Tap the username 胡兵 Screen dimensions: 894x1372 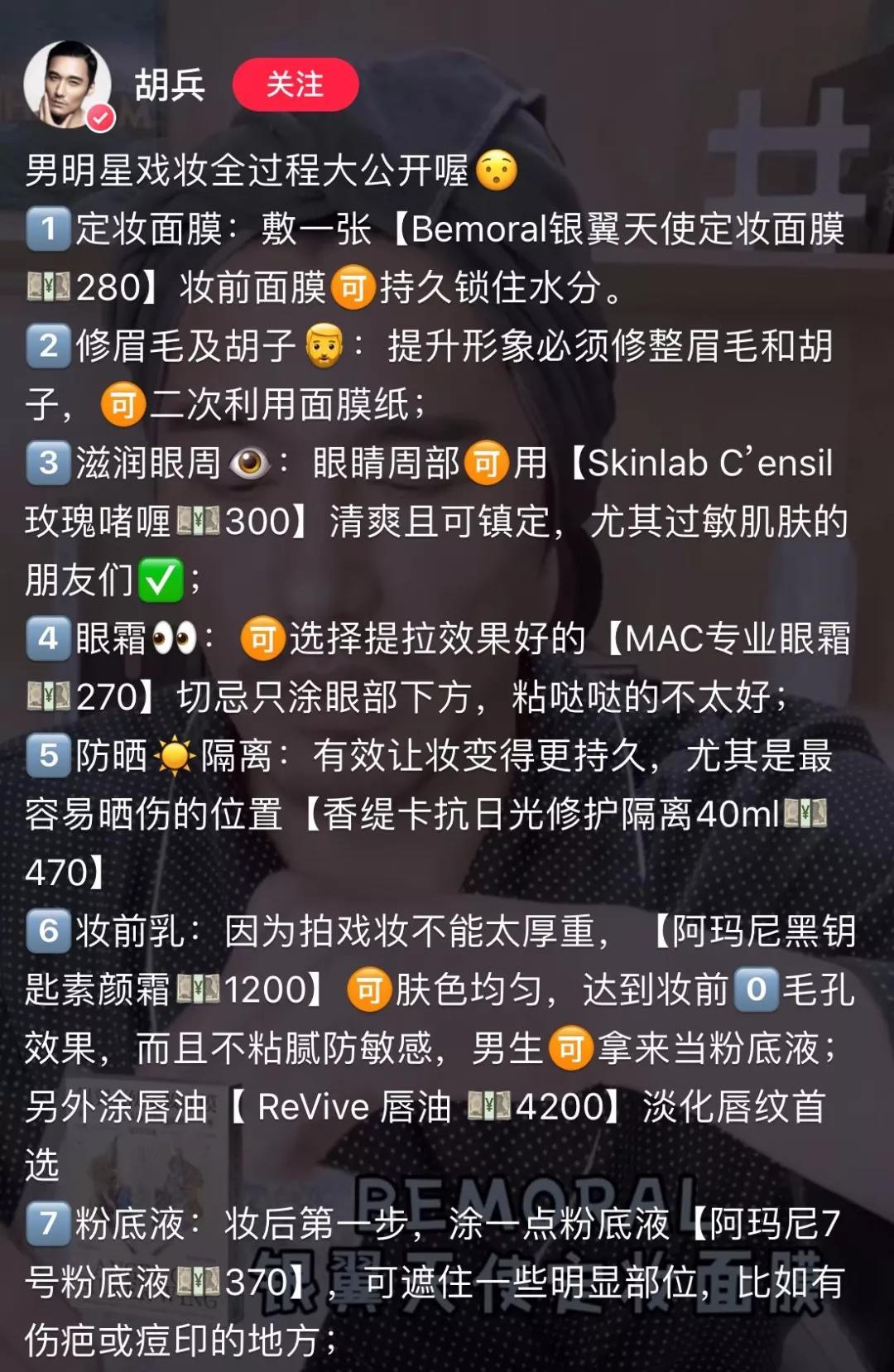tap(170, 85)
